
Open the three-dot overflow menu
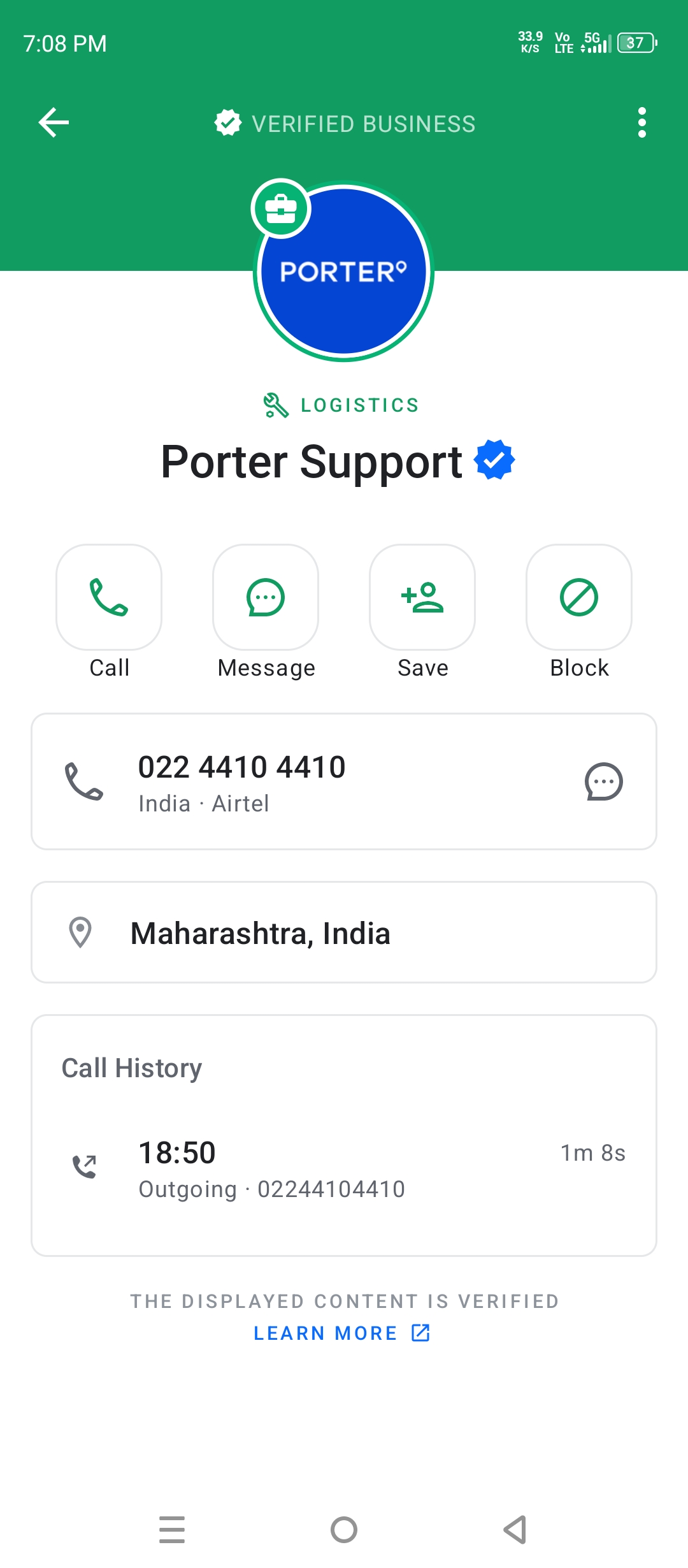(641, 122)
